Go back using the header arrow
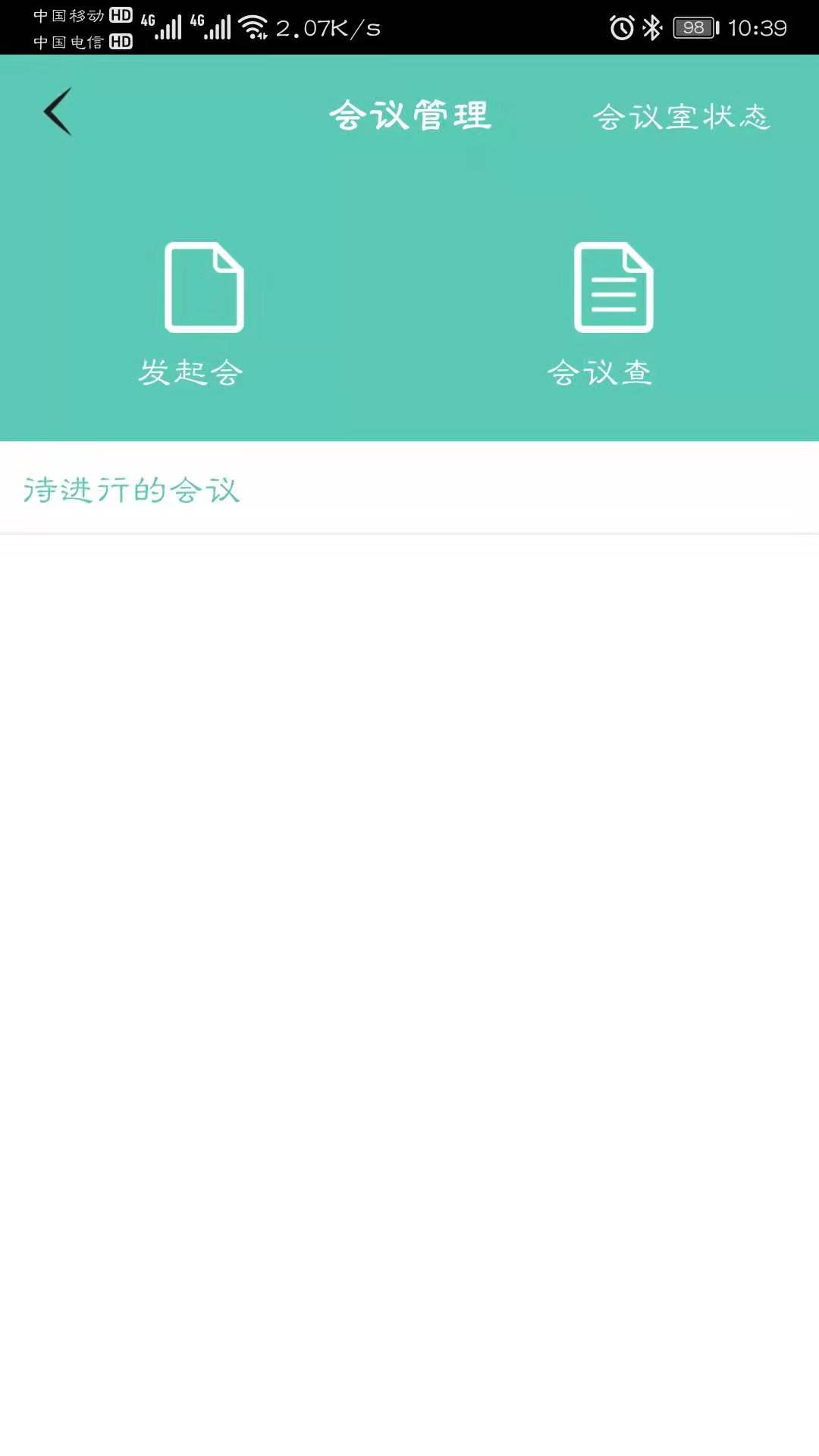Viewport: 819px width, 1456px height. (x=58, y=112)
